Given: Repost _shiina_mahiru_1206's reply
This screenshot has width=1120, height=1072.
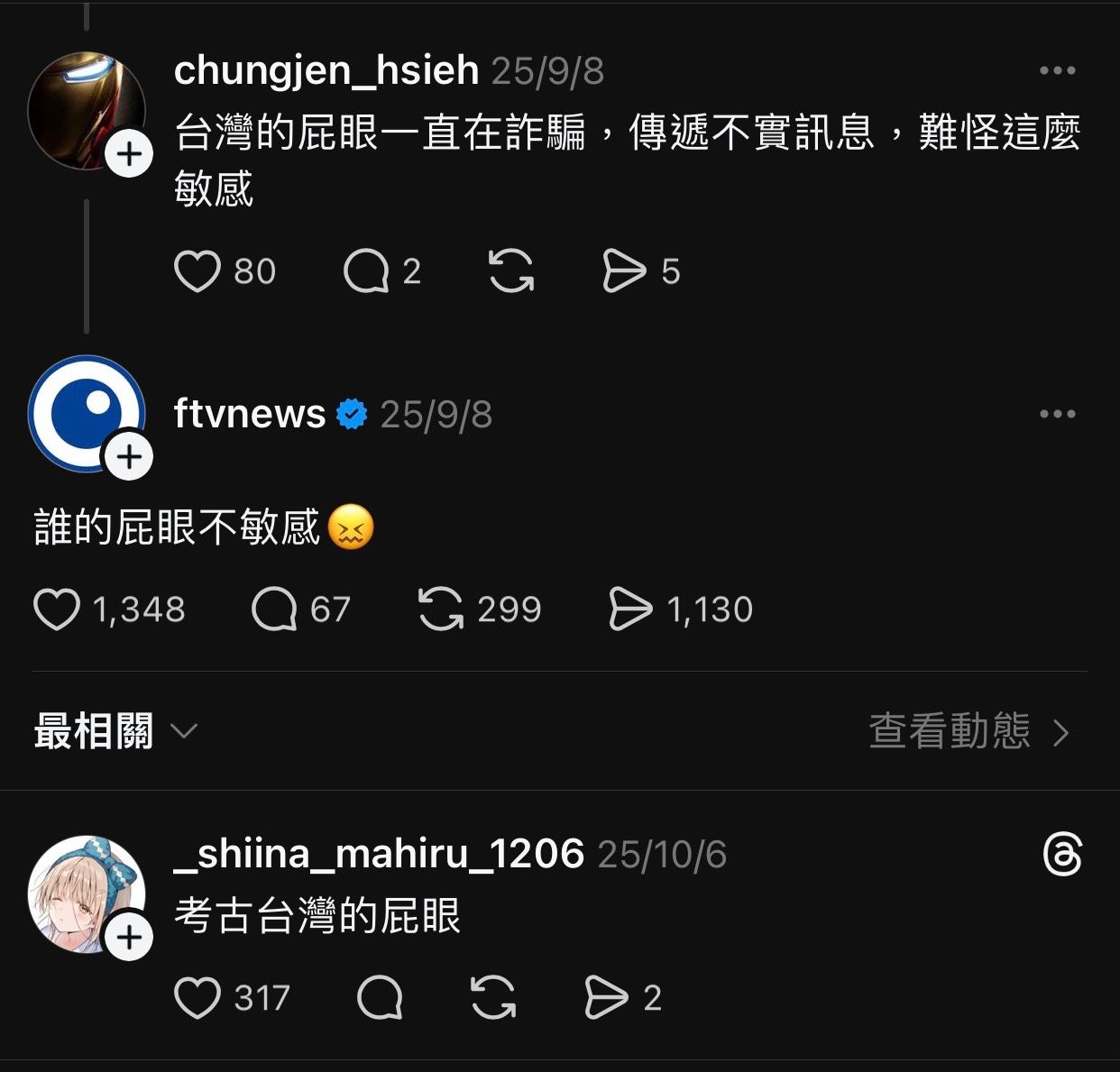Looking at the screenshot, I should coord(493,998).
